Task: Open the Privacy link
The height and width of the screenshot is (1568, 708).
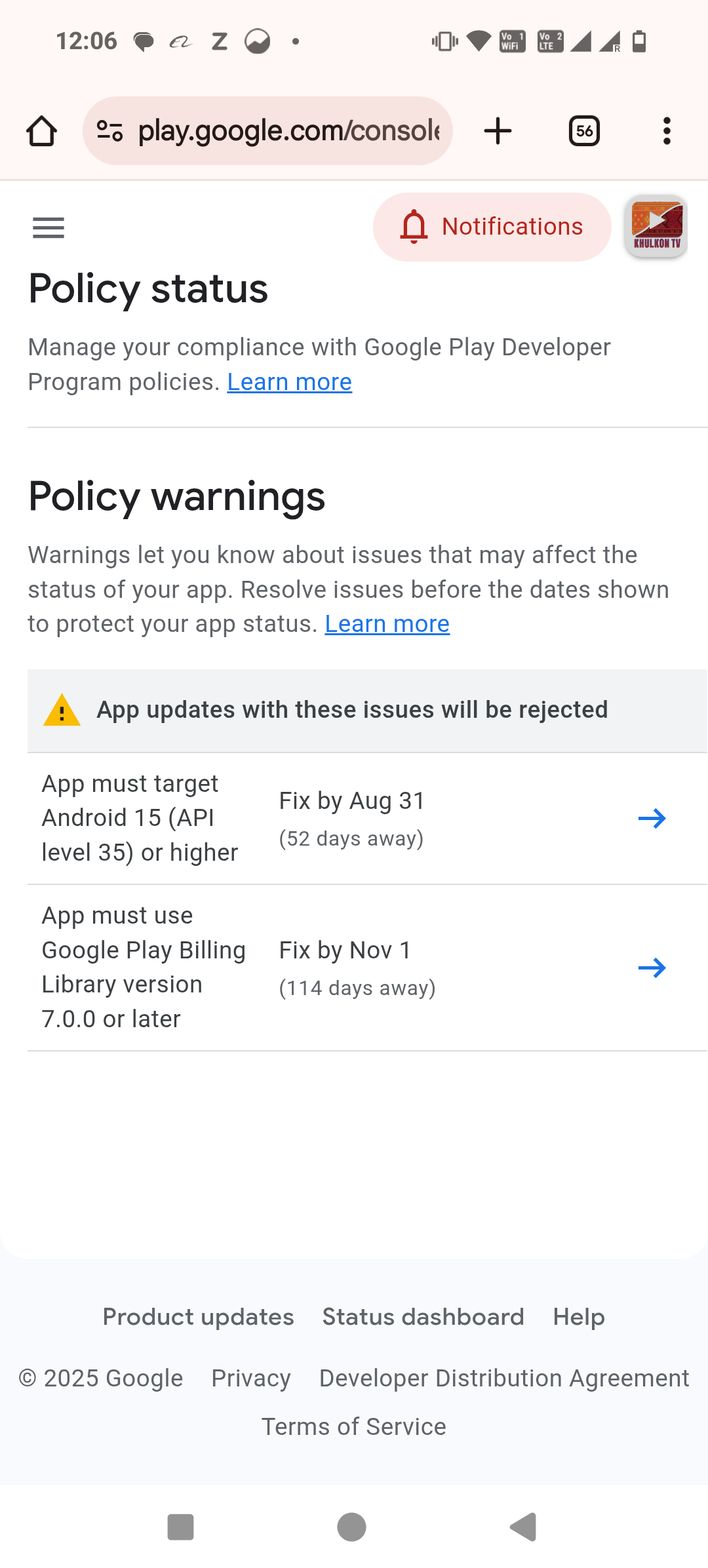Action: (x=251, y=1378)
